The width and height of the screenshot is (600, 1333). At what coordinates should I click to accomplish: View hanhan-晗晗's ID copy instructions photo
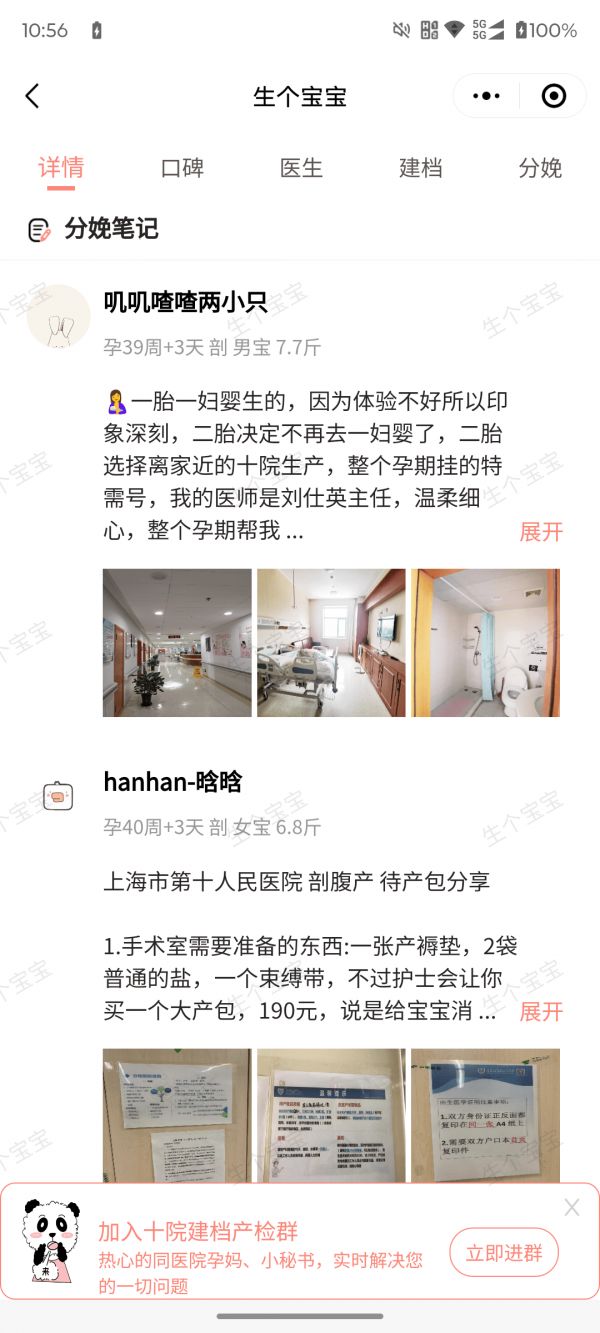click(485, 1115)
